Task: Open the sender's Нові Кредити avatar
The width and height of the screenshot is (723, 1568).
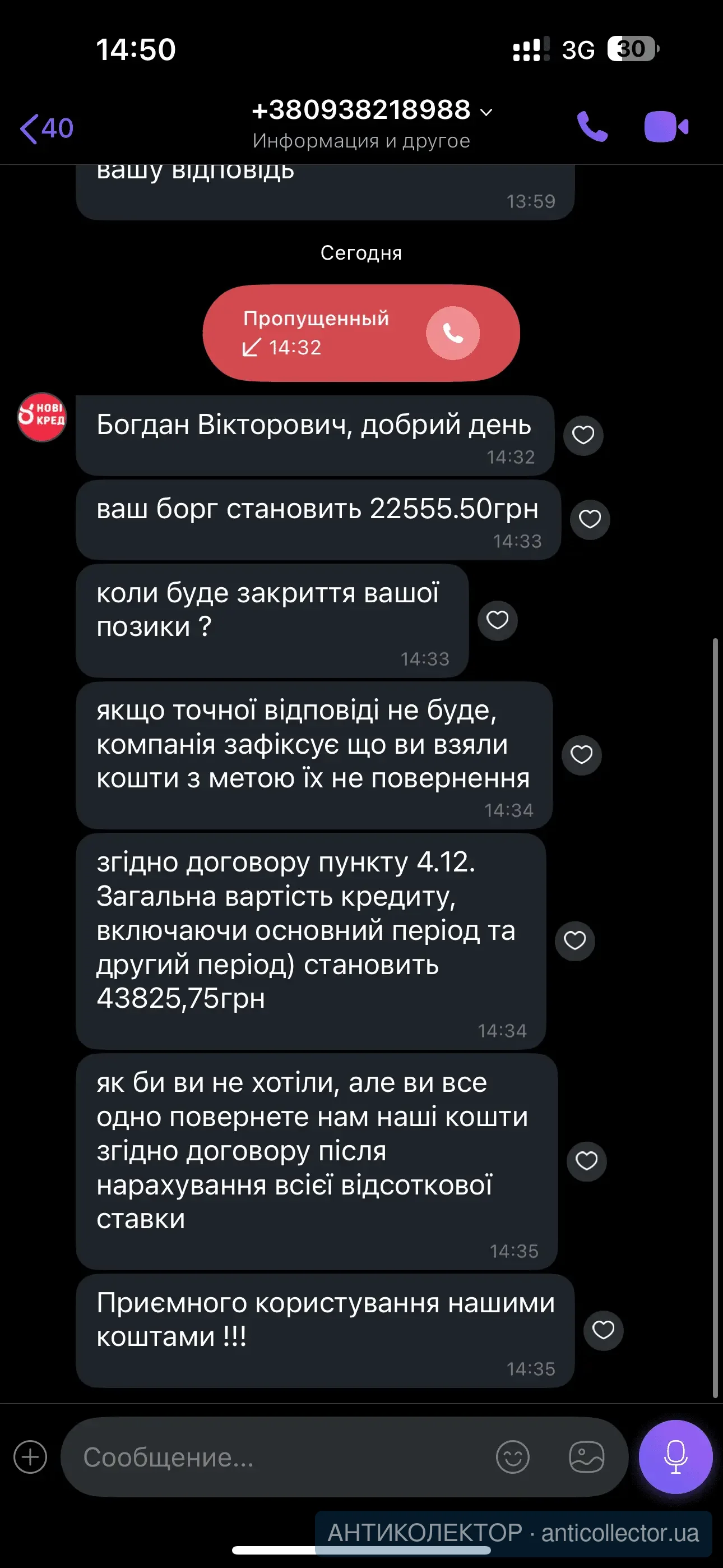Action: (x=41, y=417)
